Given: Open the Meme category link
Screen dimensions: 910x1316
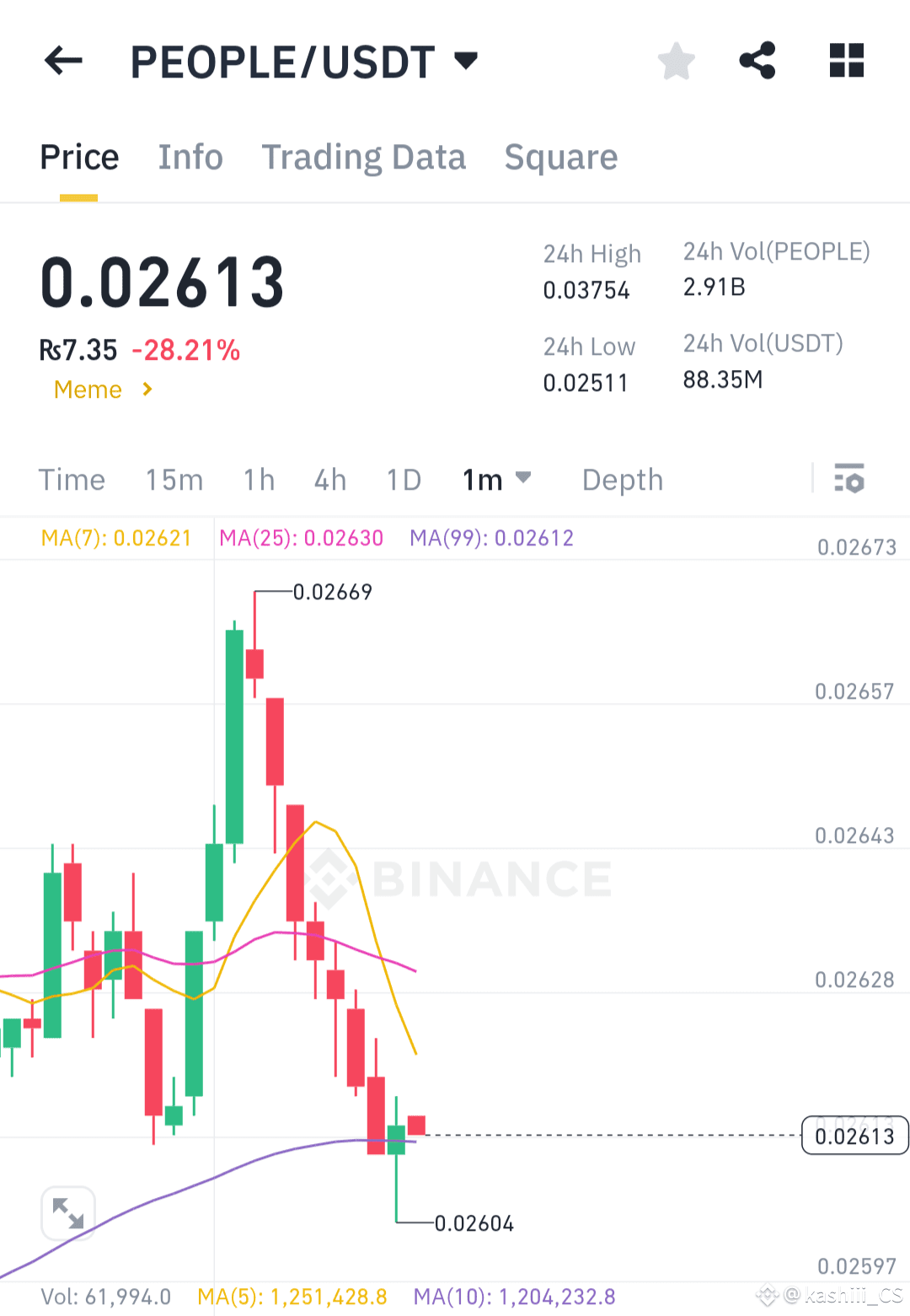Looking at the screenshot, I should click(88, 389).
